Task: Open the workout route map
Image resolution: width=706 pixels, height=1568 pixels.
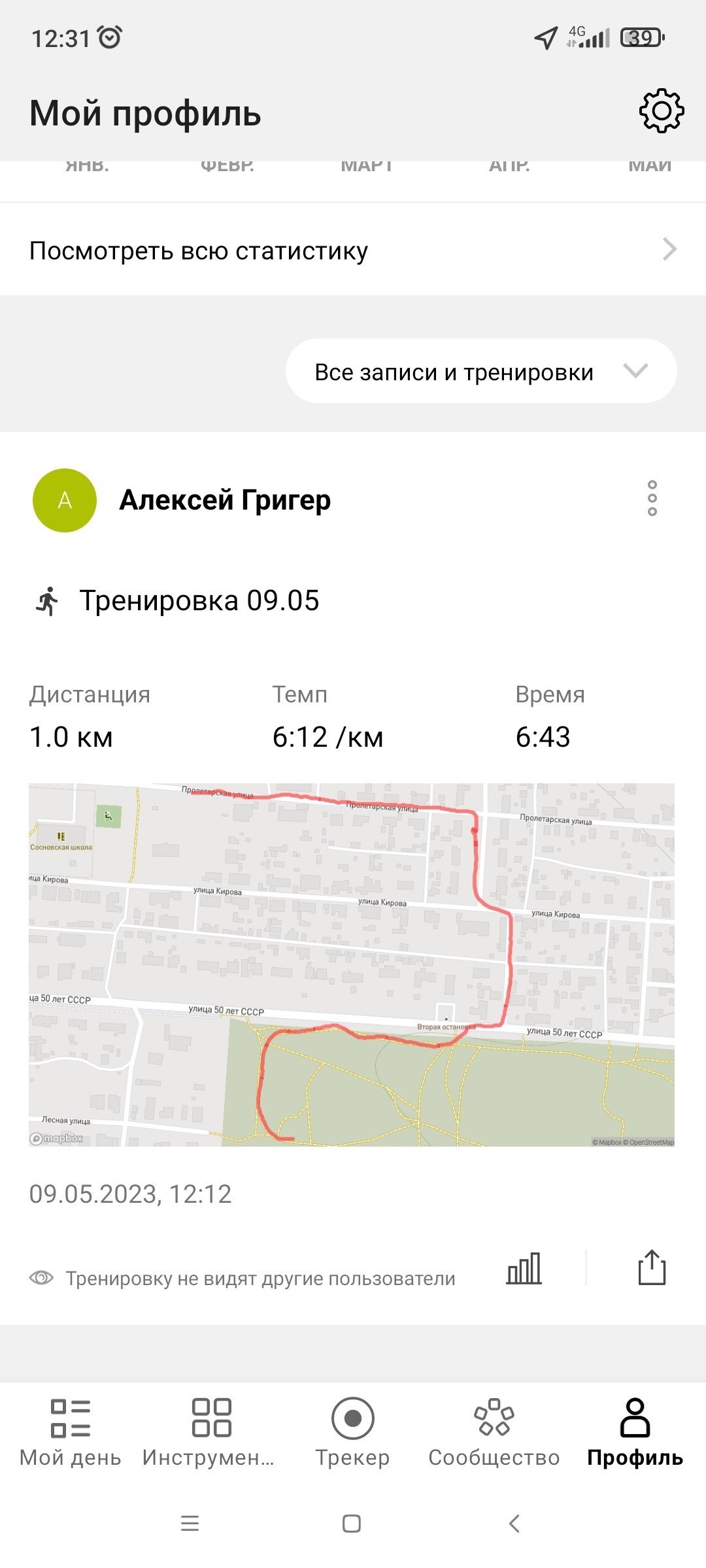Action: pos(352,965)
